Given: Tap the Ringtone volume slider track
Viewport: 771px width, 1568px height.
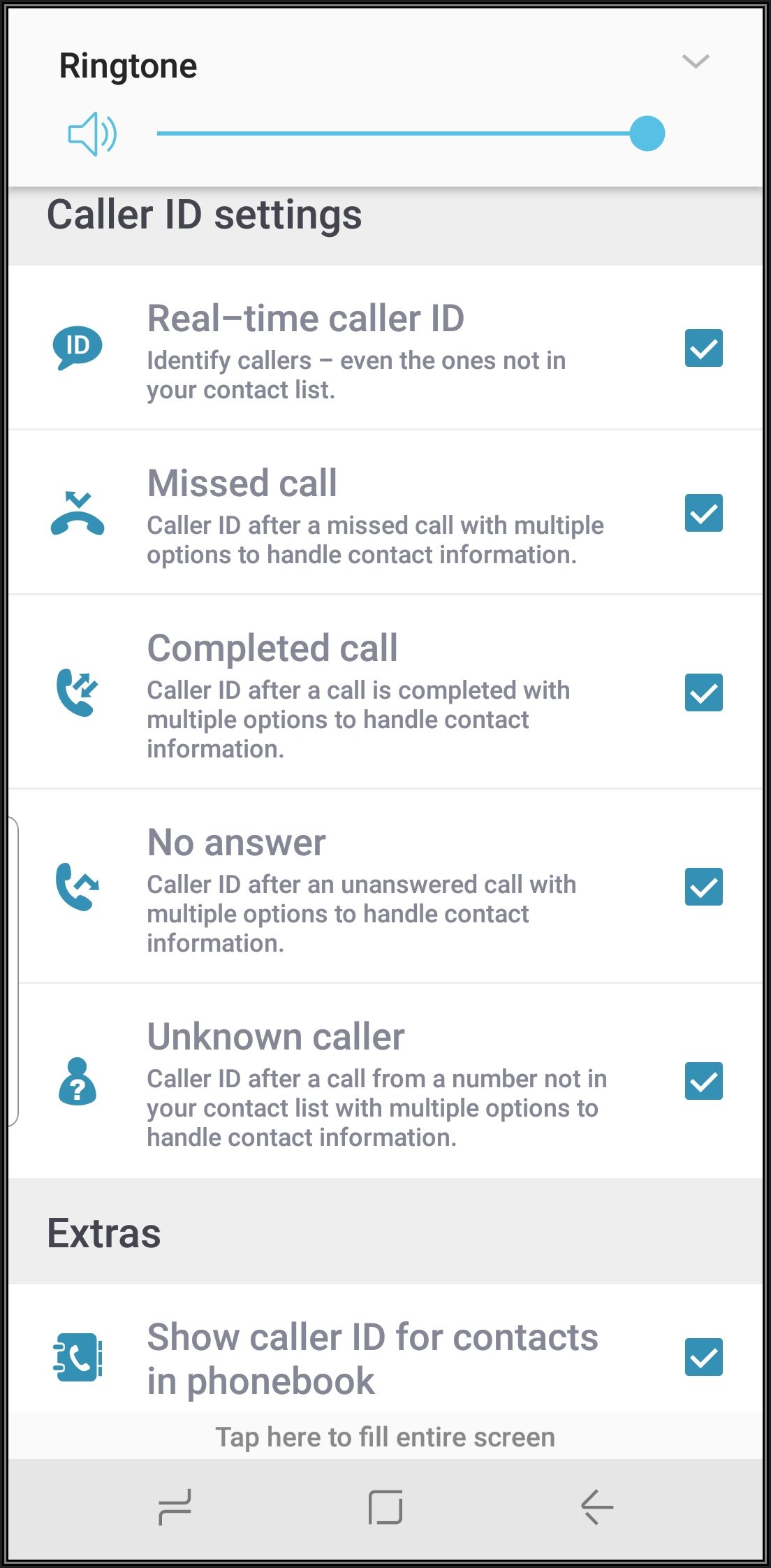Looking at the screenshot, I should pyautogui.click(x=411, y=133).
